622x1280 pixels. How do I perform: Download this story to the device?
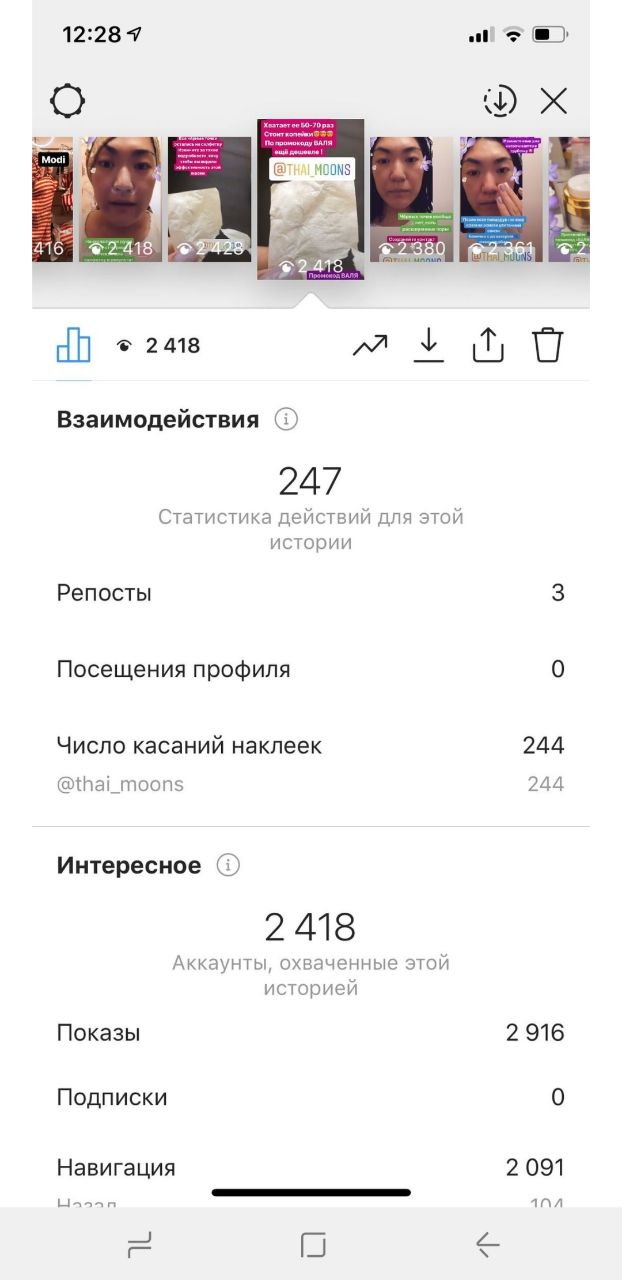(x=429, y=345)
